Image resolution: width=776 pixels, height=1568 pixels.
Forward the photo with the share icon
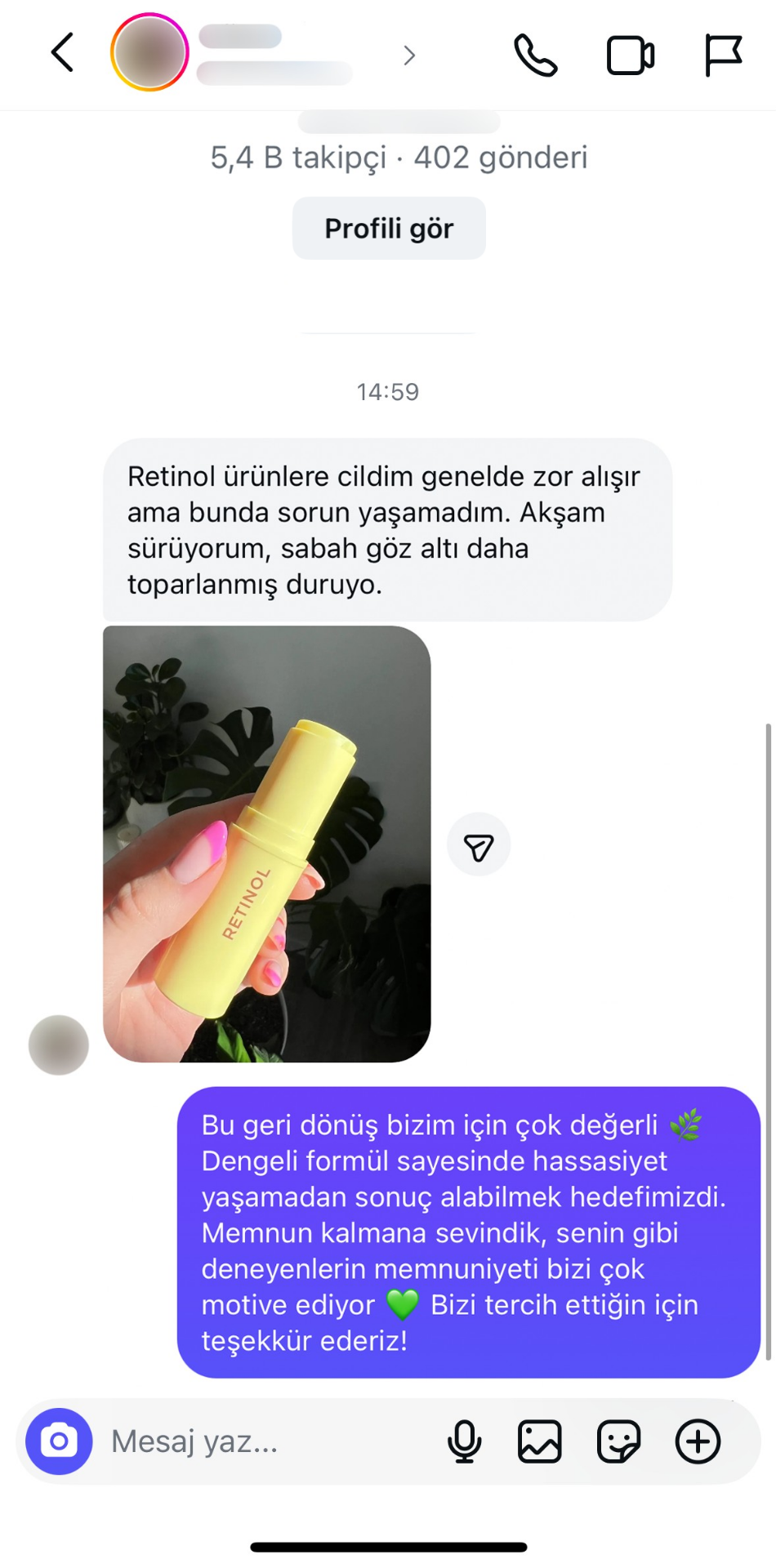coord(479,845)
